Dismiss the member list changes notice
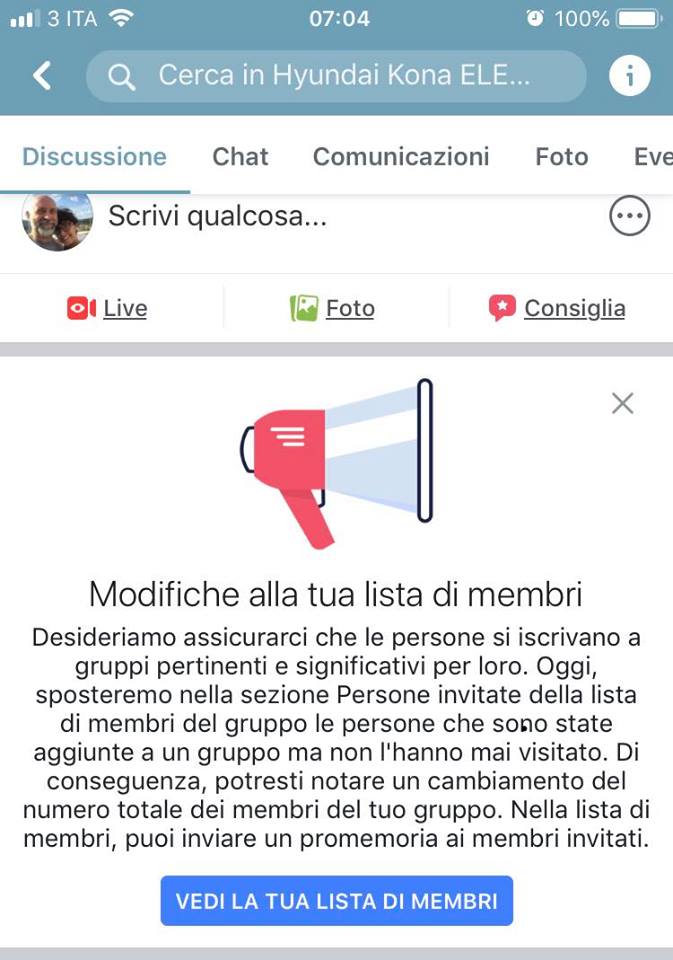Viewport: 673px width, 960px height. pyautogui.click(x=622, y=403)
